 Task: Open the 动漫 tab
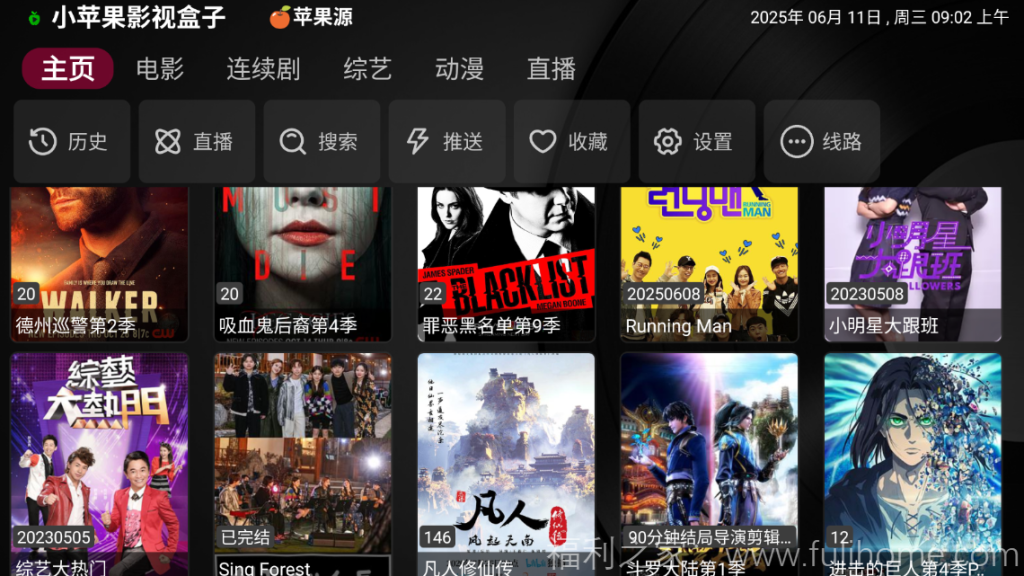pyautogui.click(x=459, y=69)
